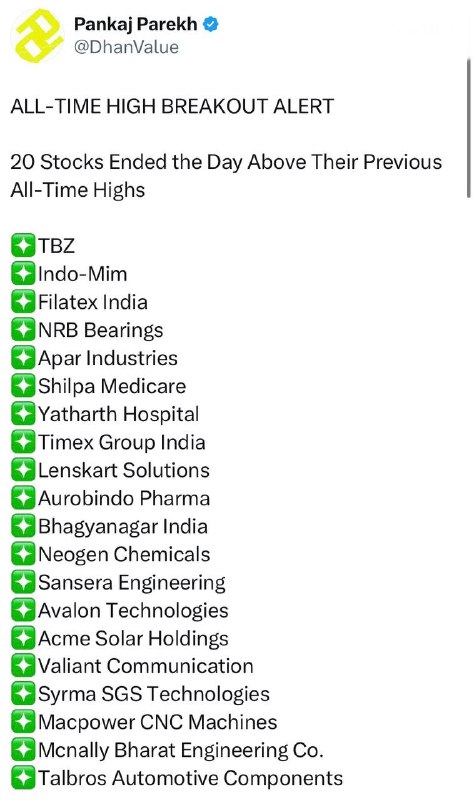Open the Pankaj Parekh profile name
This screenshot has height=800, width=474.
pos(136,24)
